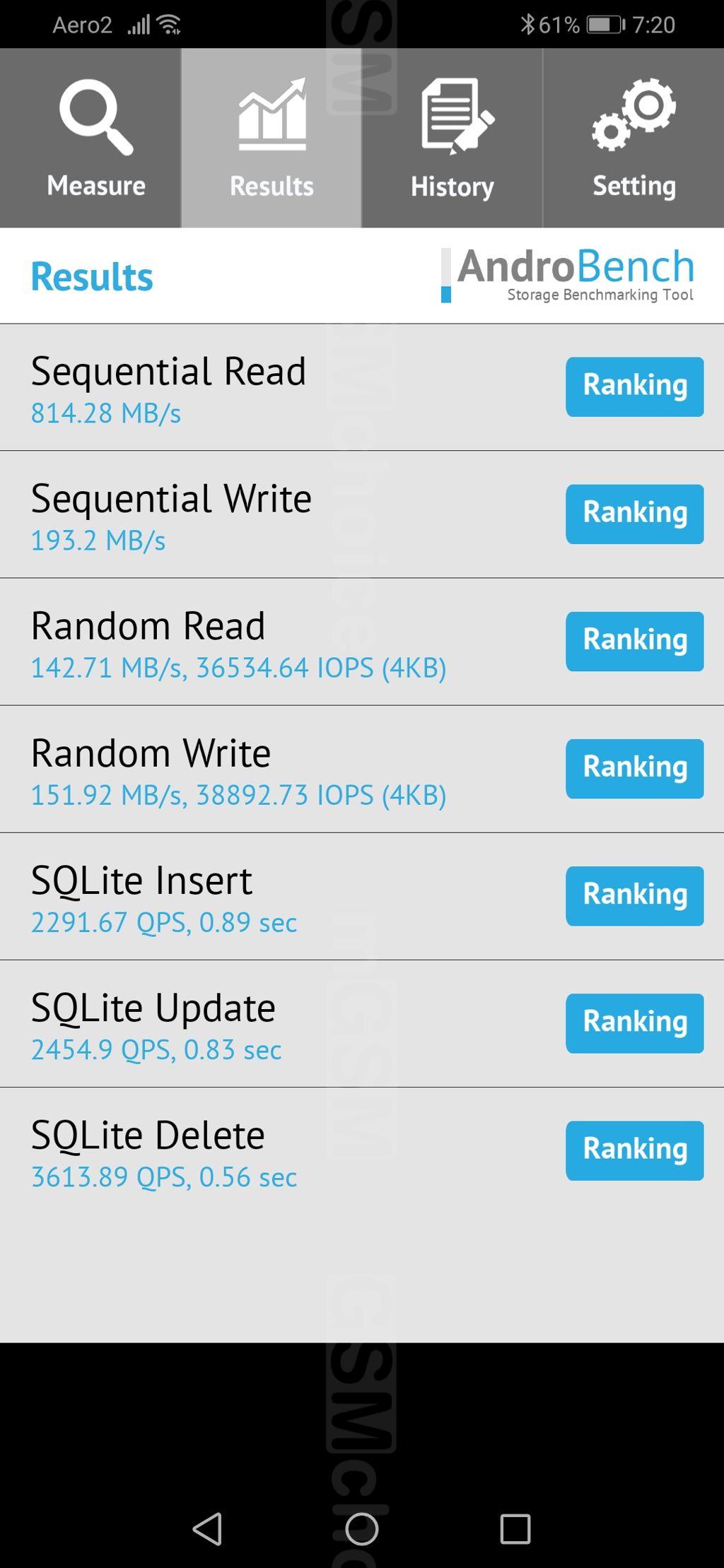The image size is (724, 1568).
Task: Open the History tab
Action: click(452, 138)
